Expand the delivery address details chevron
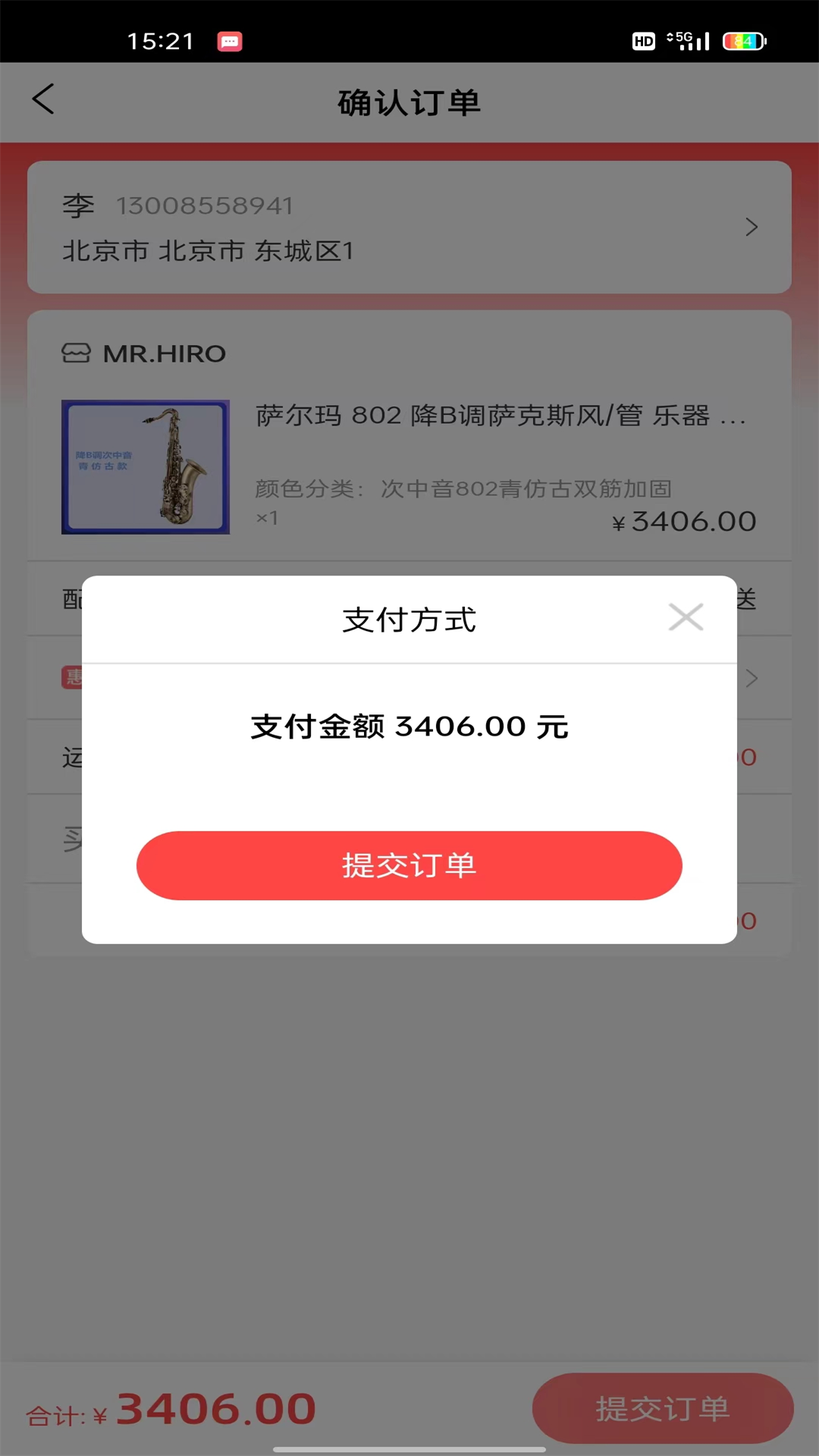The width and height of the screenshot is (819, 1456). pyautogui.click(x=752, y=227)
